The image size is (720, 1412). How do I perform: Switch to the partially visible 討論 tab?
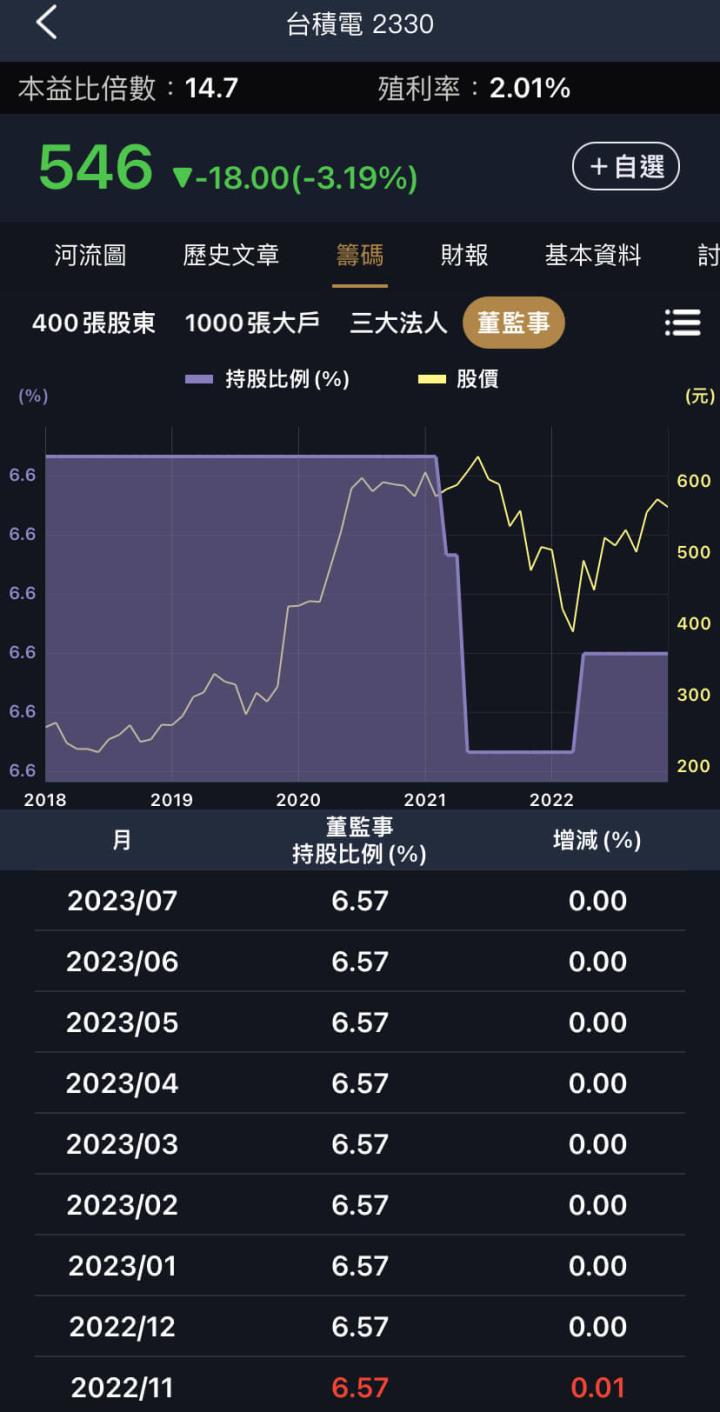pyautogui.click(x=707, y=256)
